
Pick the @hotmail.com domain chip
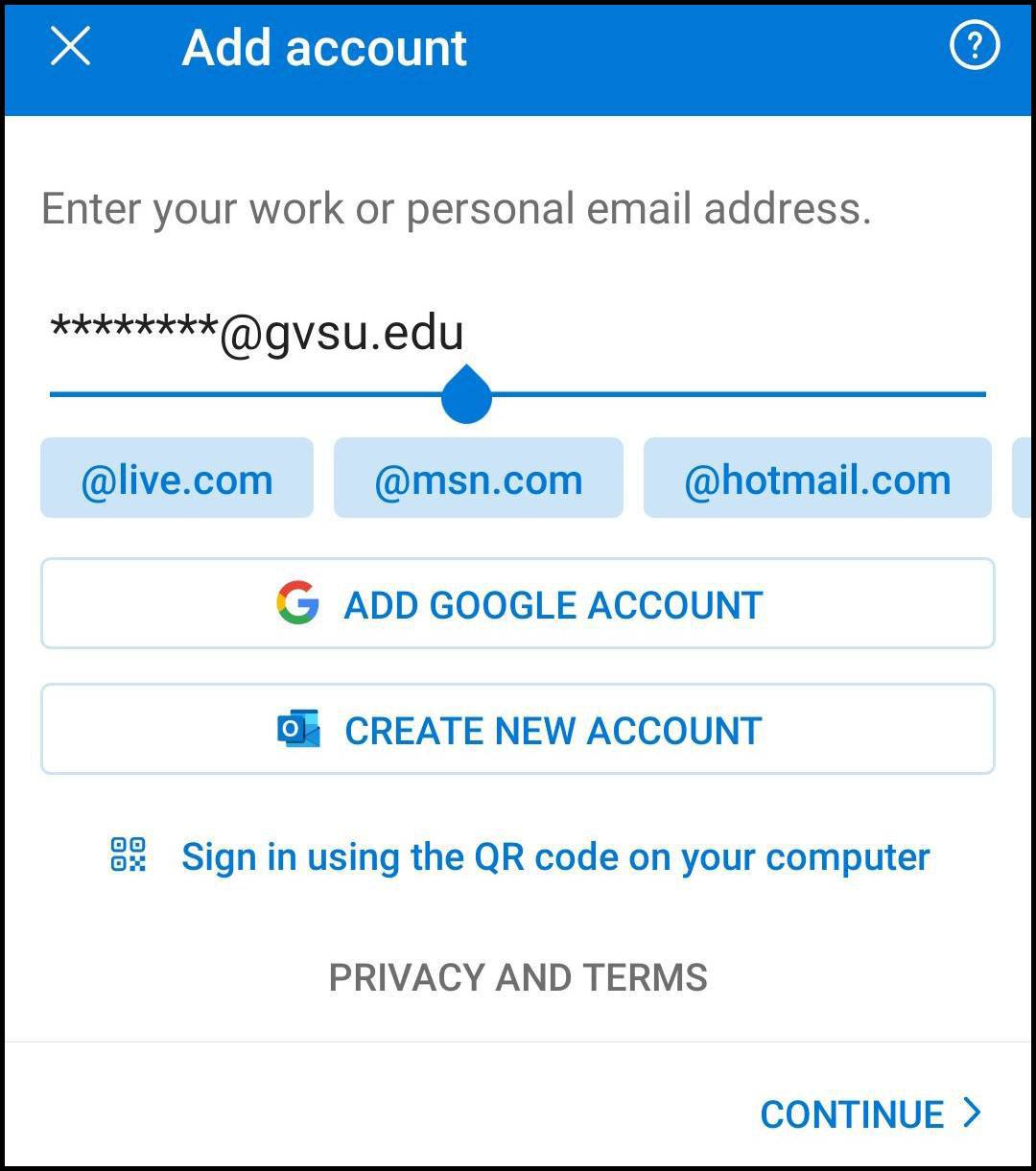tap(816, 480)
